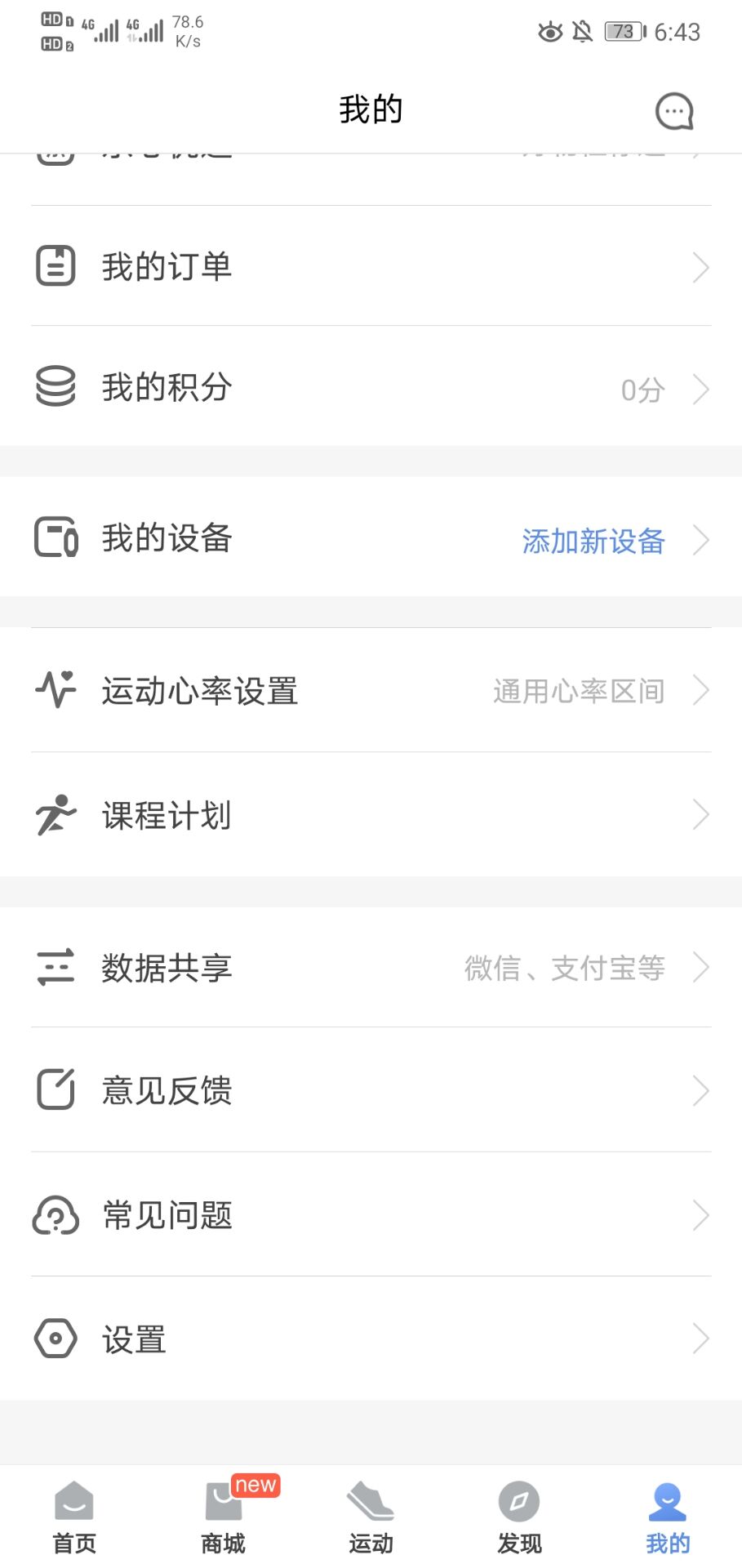Tap 添加新设备 link
Viewport: 742px width, 1568px height.
pos(593,541)
